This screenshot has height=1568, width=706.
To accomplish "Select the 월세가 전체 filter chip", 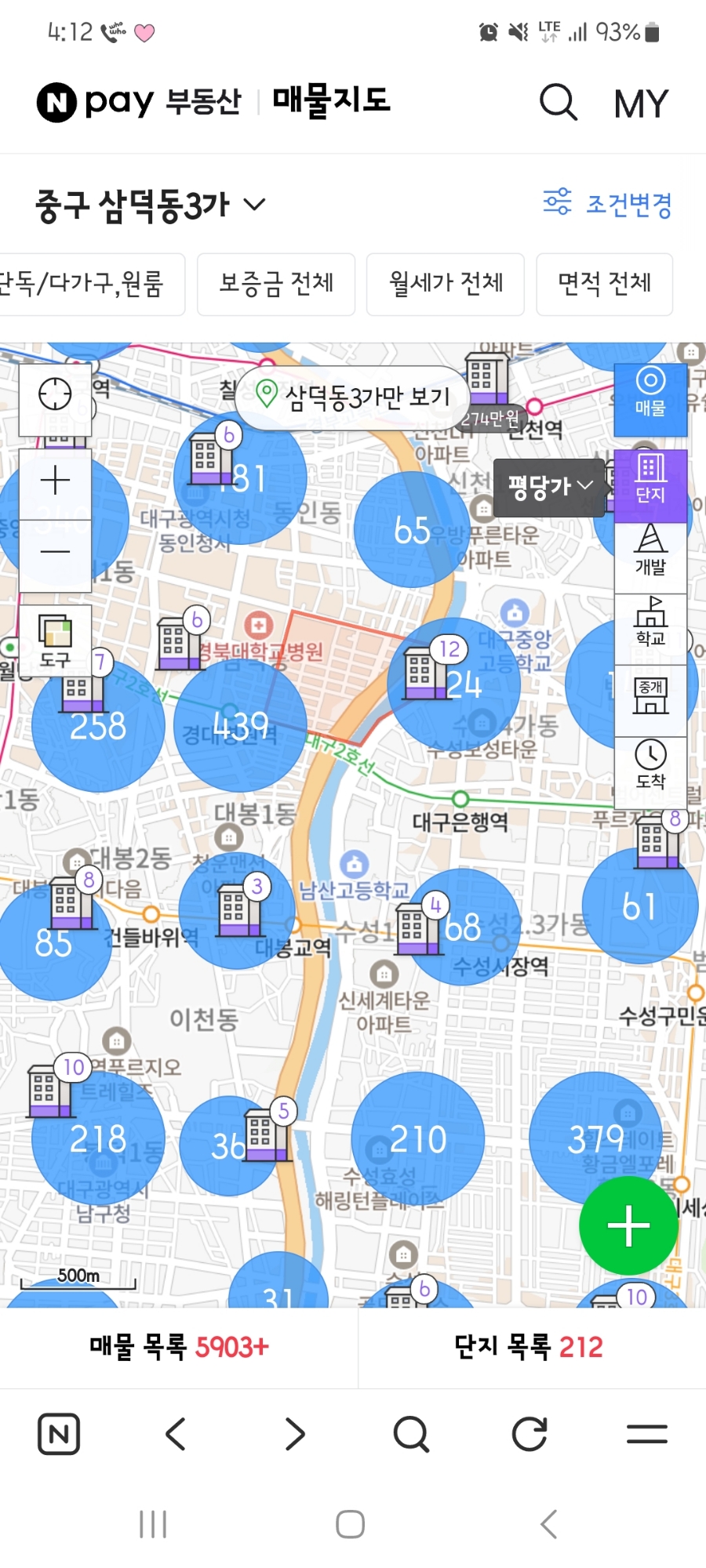I will click(446, 284).
